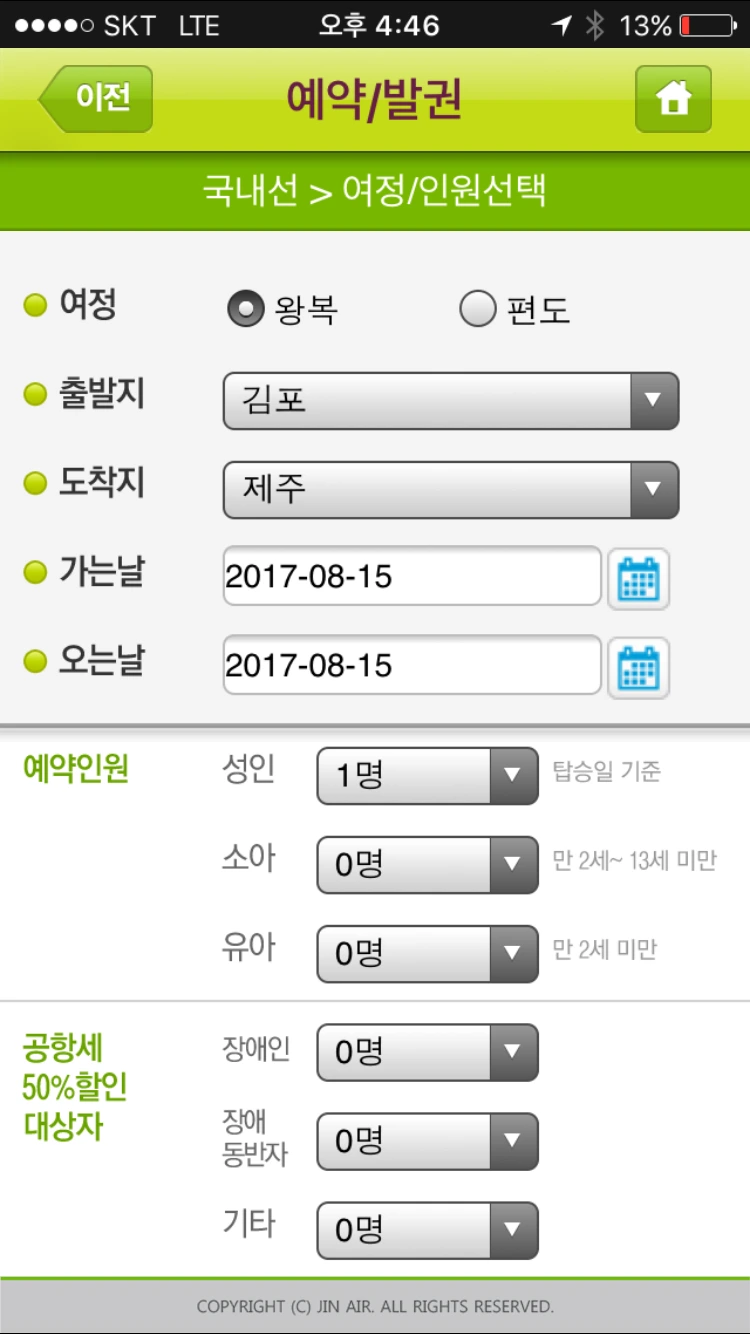Go back with the 이전 button

click(x=96, y=99)
